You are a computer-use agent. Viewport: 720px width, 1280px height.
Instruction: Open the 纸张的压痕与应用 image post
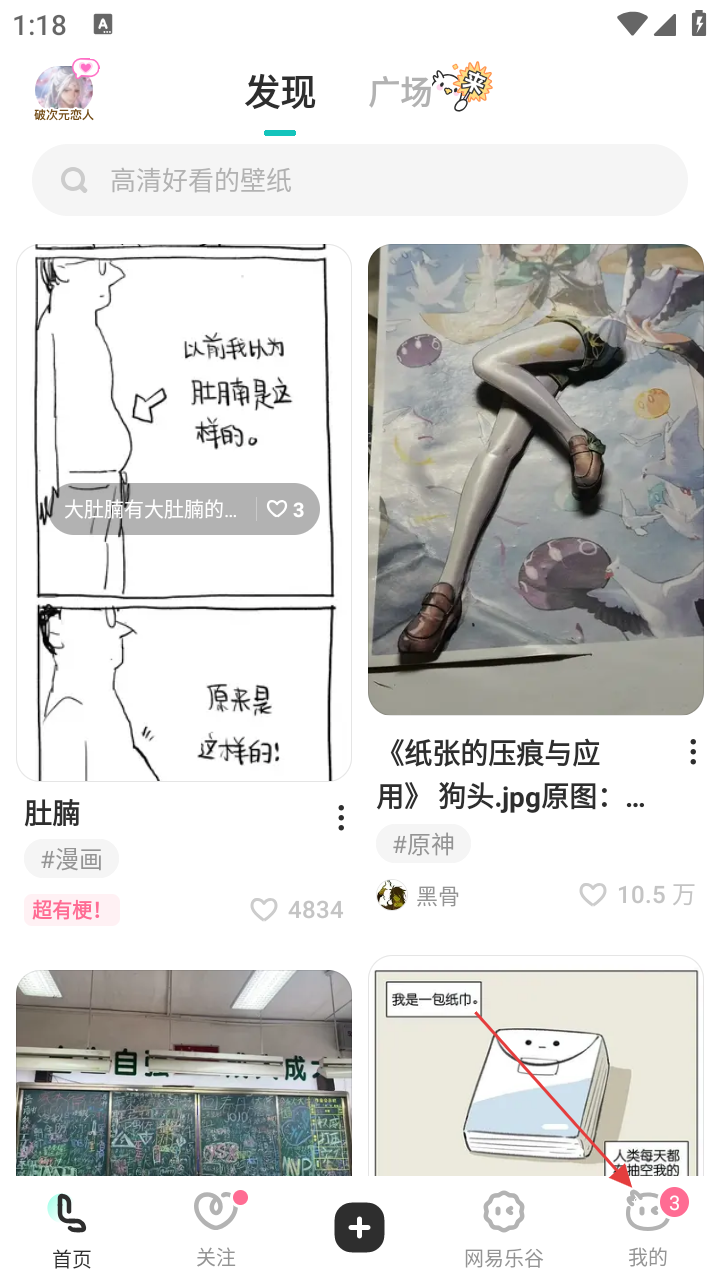[536, 480]
